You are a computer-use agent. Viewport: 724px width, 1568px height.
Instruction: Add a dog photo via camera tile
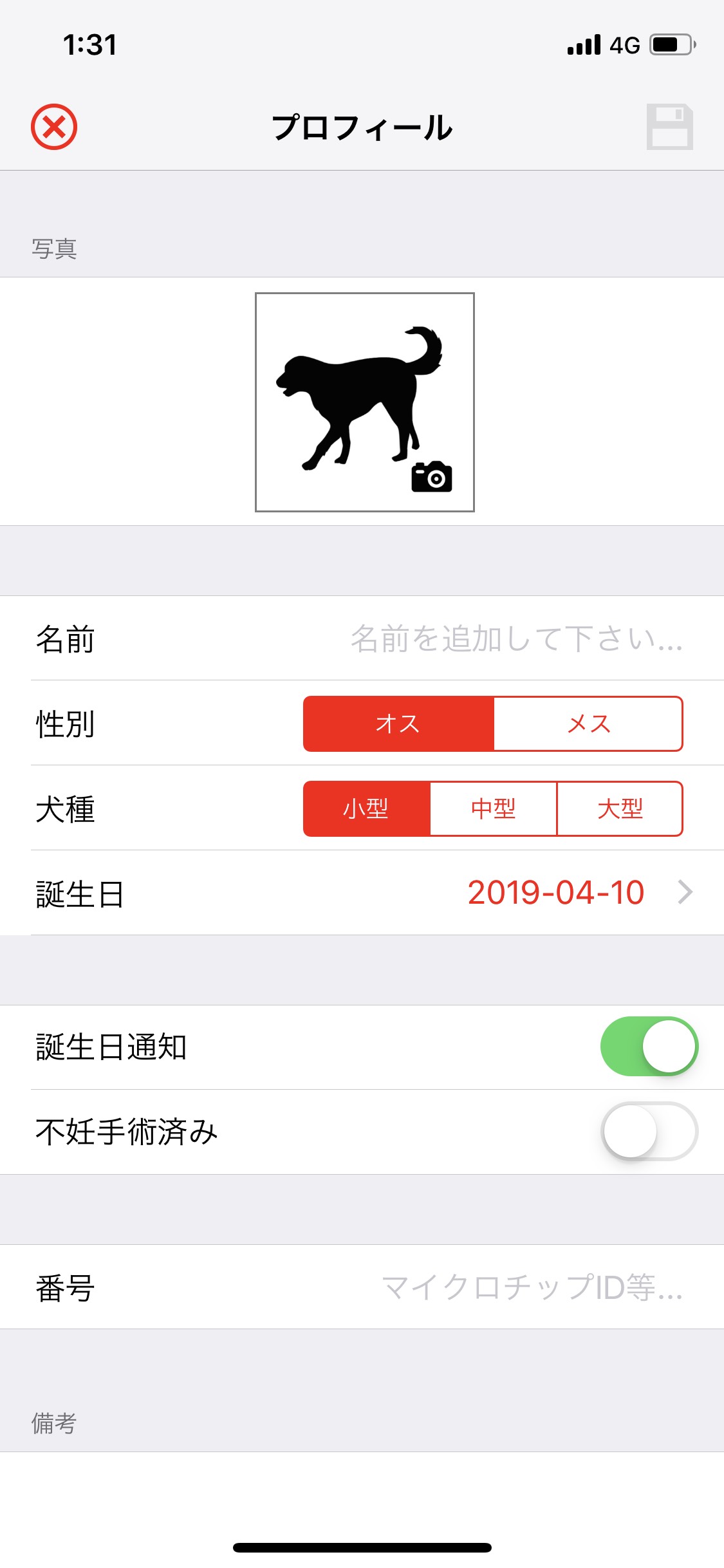365,402
